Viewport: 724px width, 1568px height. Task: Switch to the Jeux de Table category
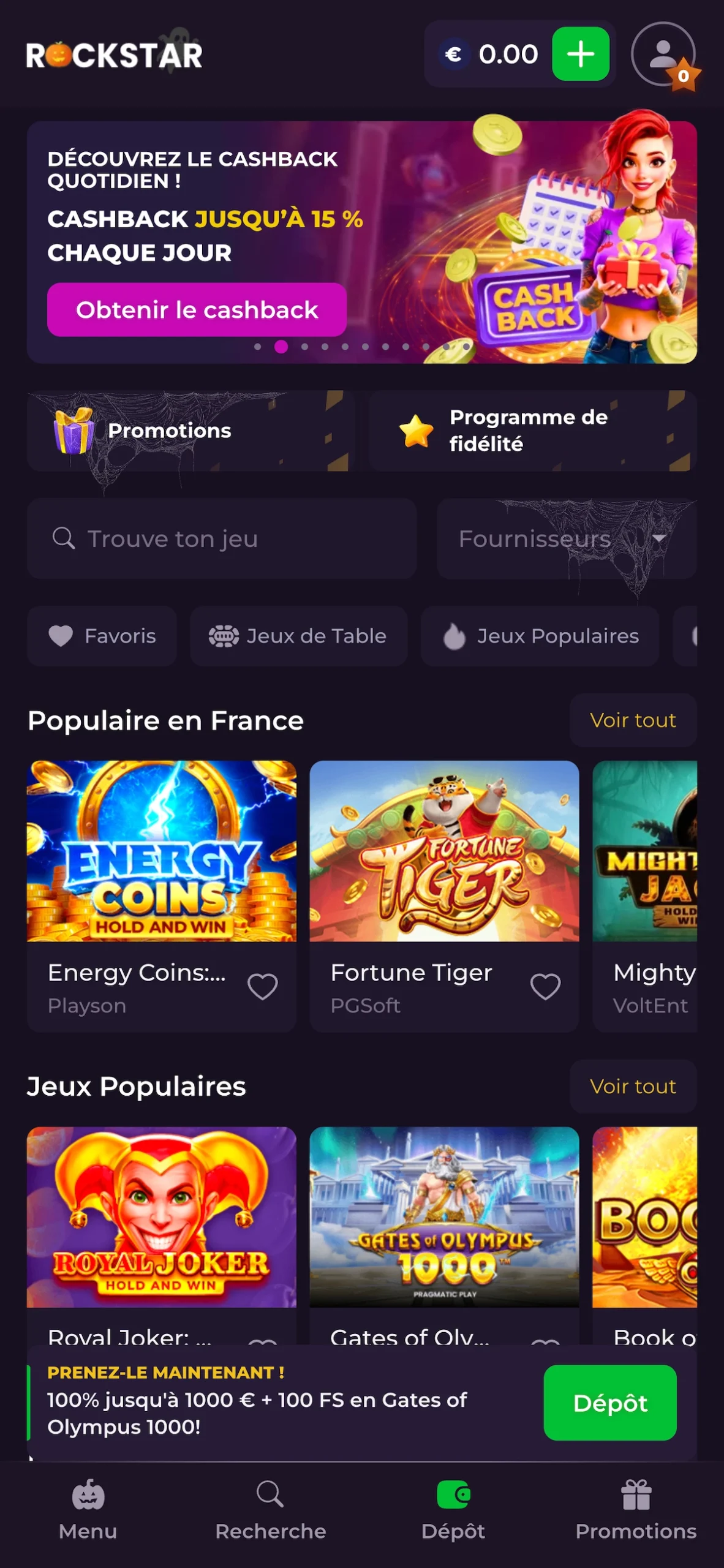click(298, 636)
